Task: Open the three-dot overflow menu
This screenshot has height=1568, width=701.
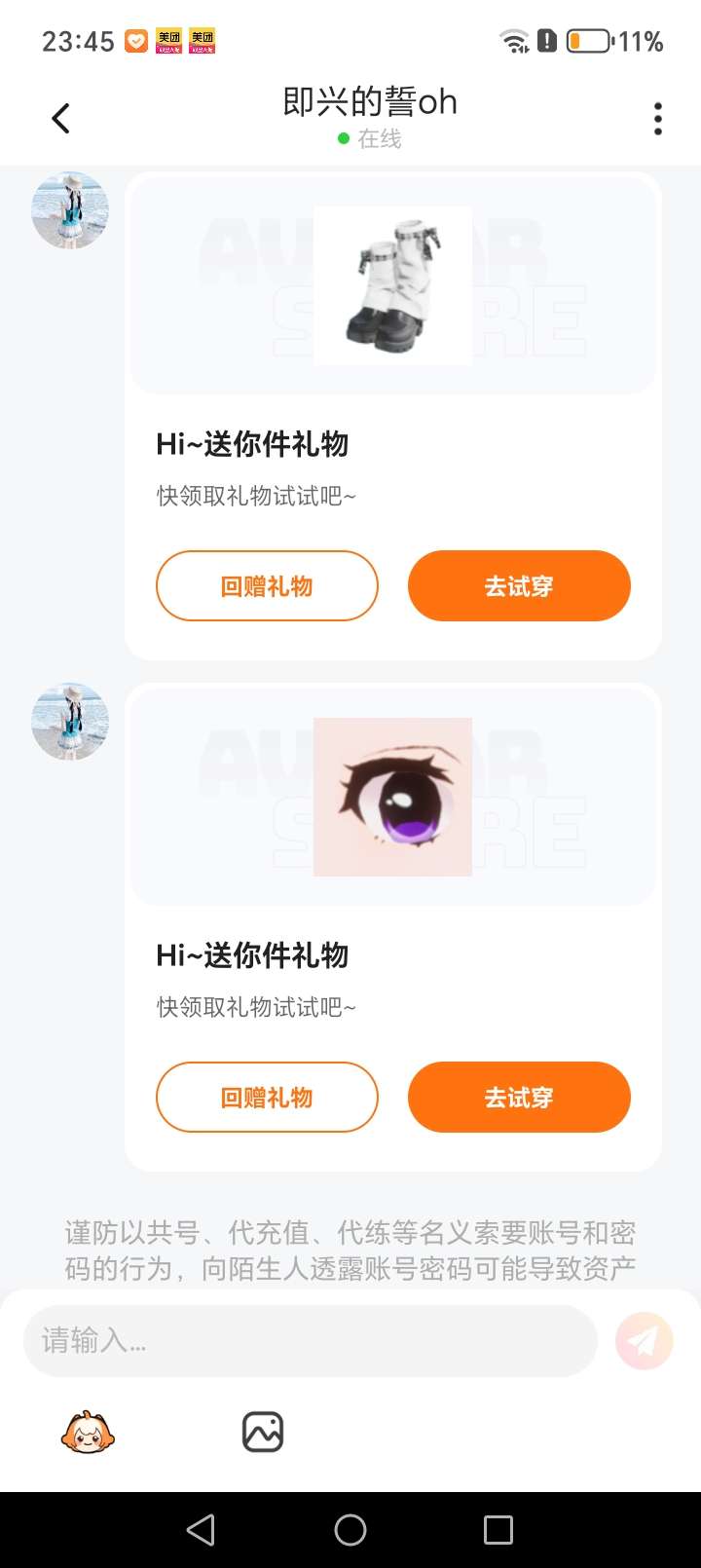Action: pyautogui.click(x=658, y=119)
